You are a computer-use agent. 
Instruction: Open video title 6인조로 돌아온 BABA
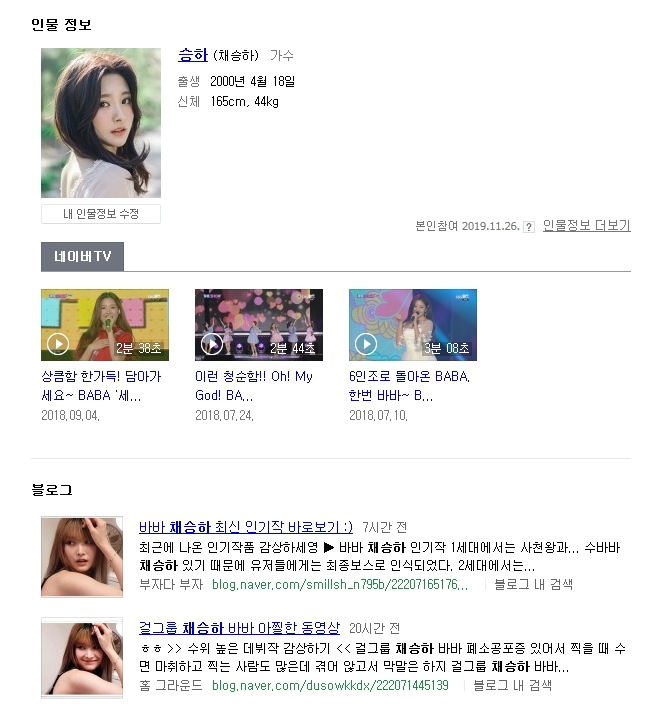(408, 386)
